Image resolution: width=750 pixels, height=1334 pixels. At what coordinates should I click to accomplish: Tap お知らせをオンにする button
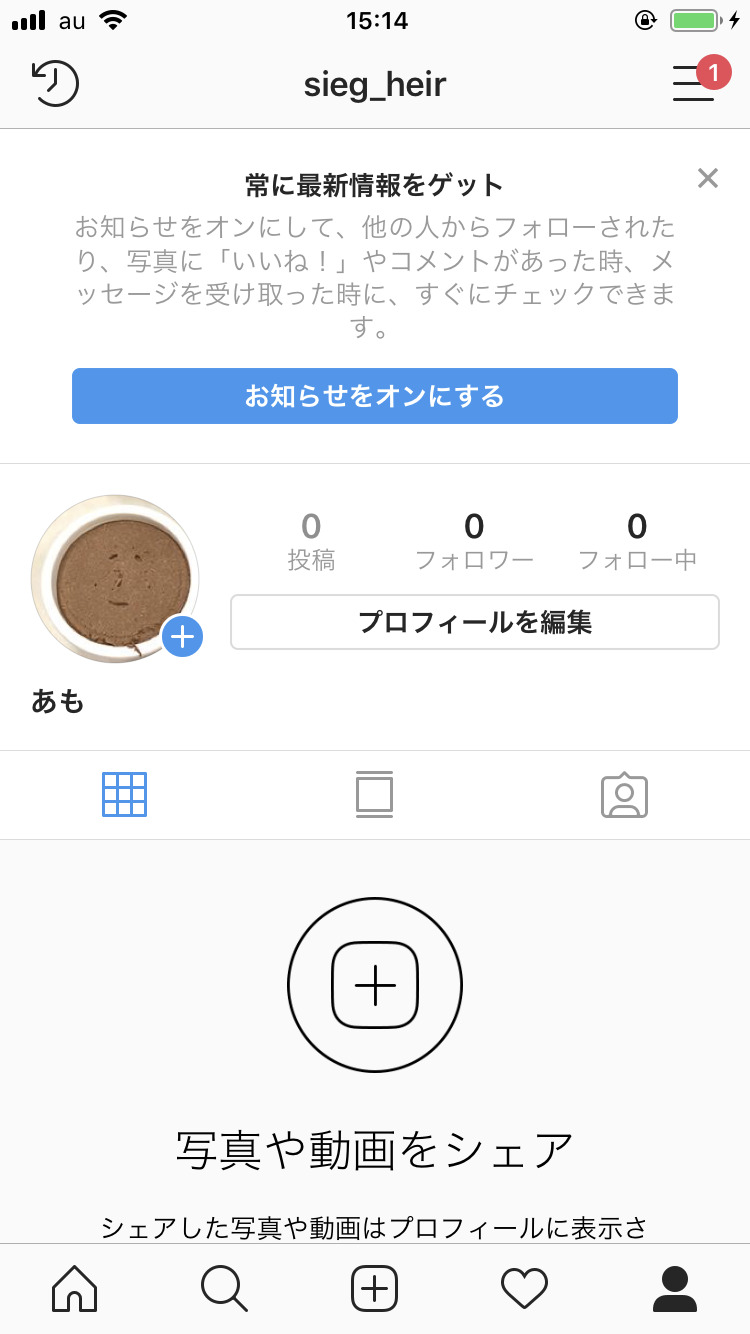click(x=375, y=396)
